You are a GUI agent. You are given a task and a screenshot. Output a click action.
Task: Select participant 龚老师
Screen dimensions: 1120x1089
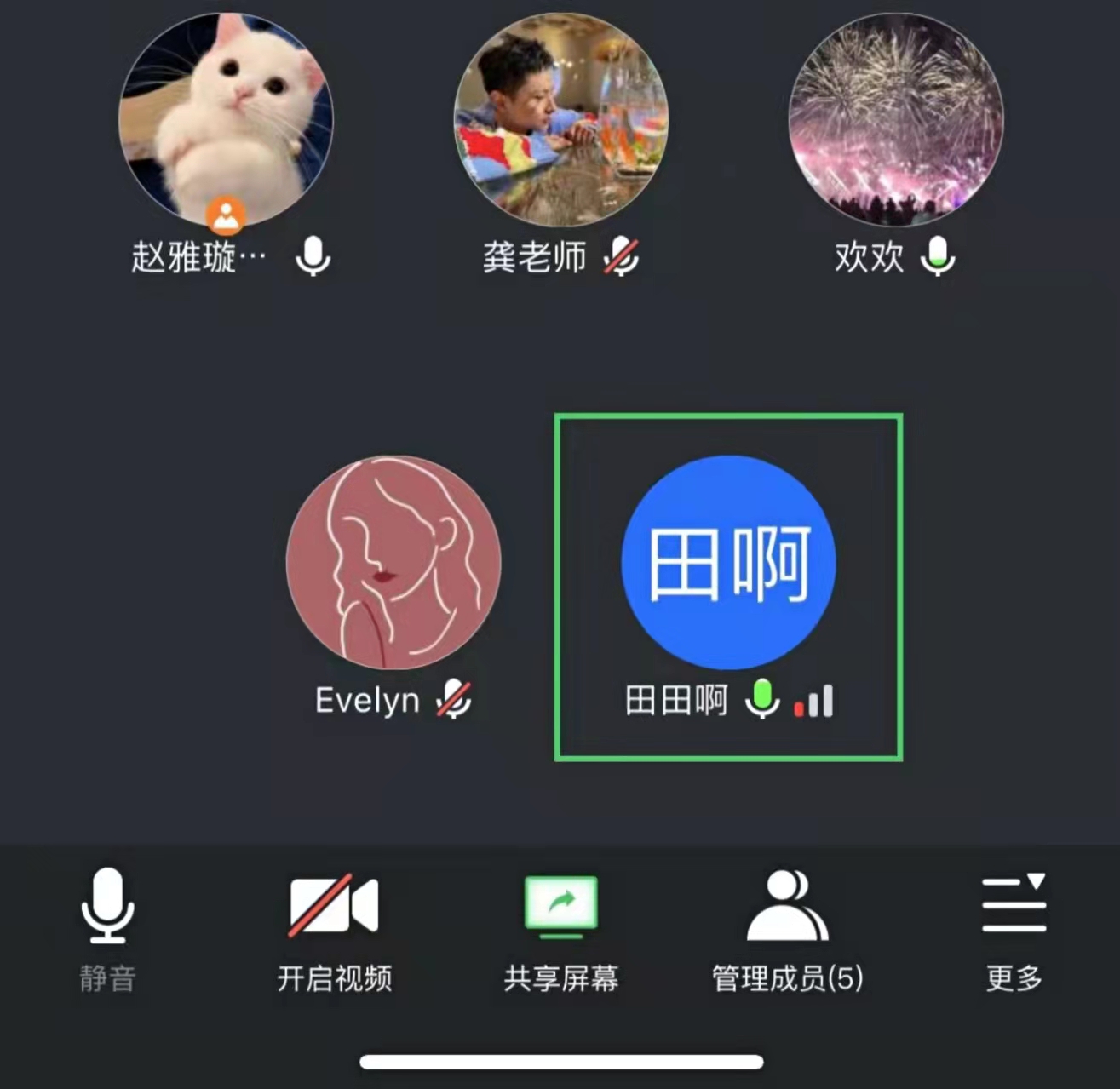click(x=560, y=121)
